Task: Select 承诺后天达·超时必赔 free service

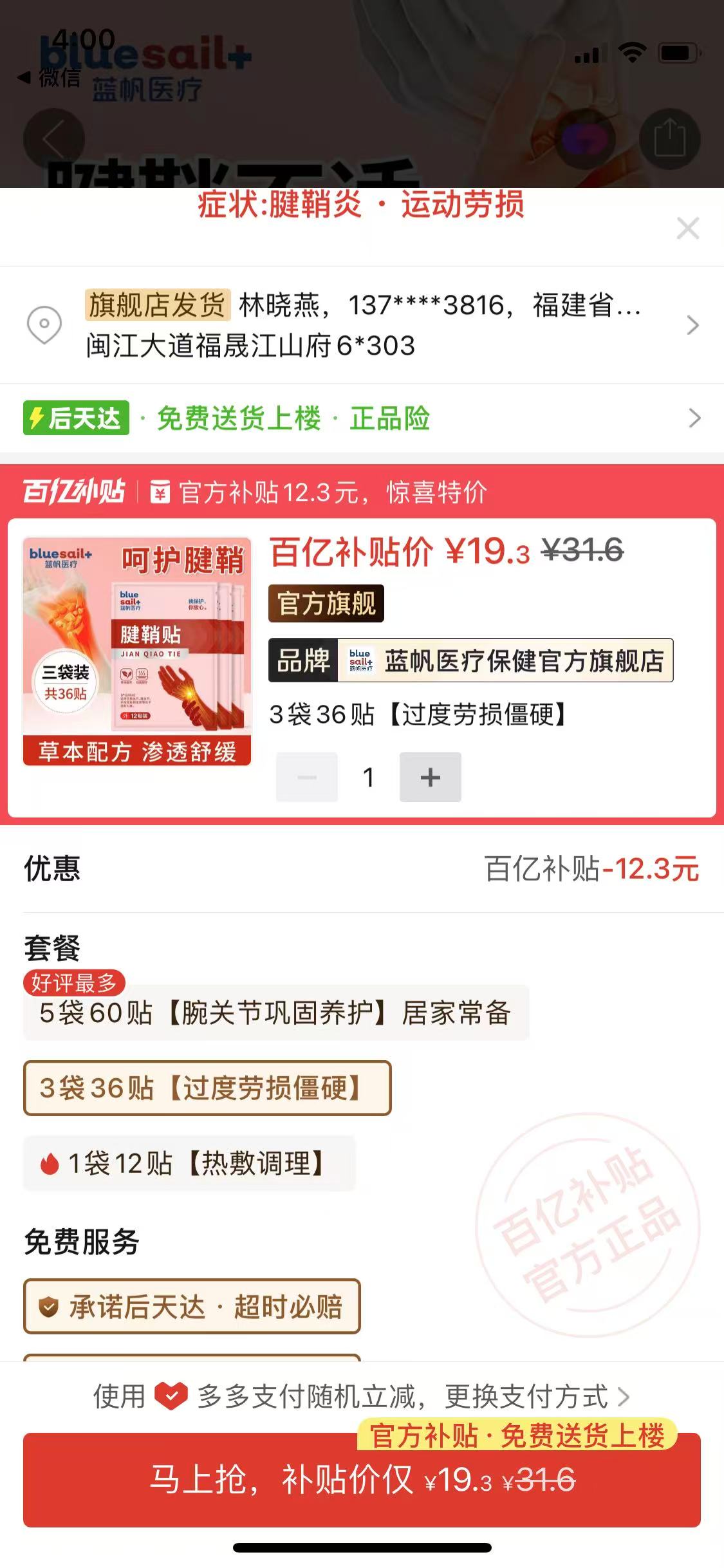Action: (192, 1307)
